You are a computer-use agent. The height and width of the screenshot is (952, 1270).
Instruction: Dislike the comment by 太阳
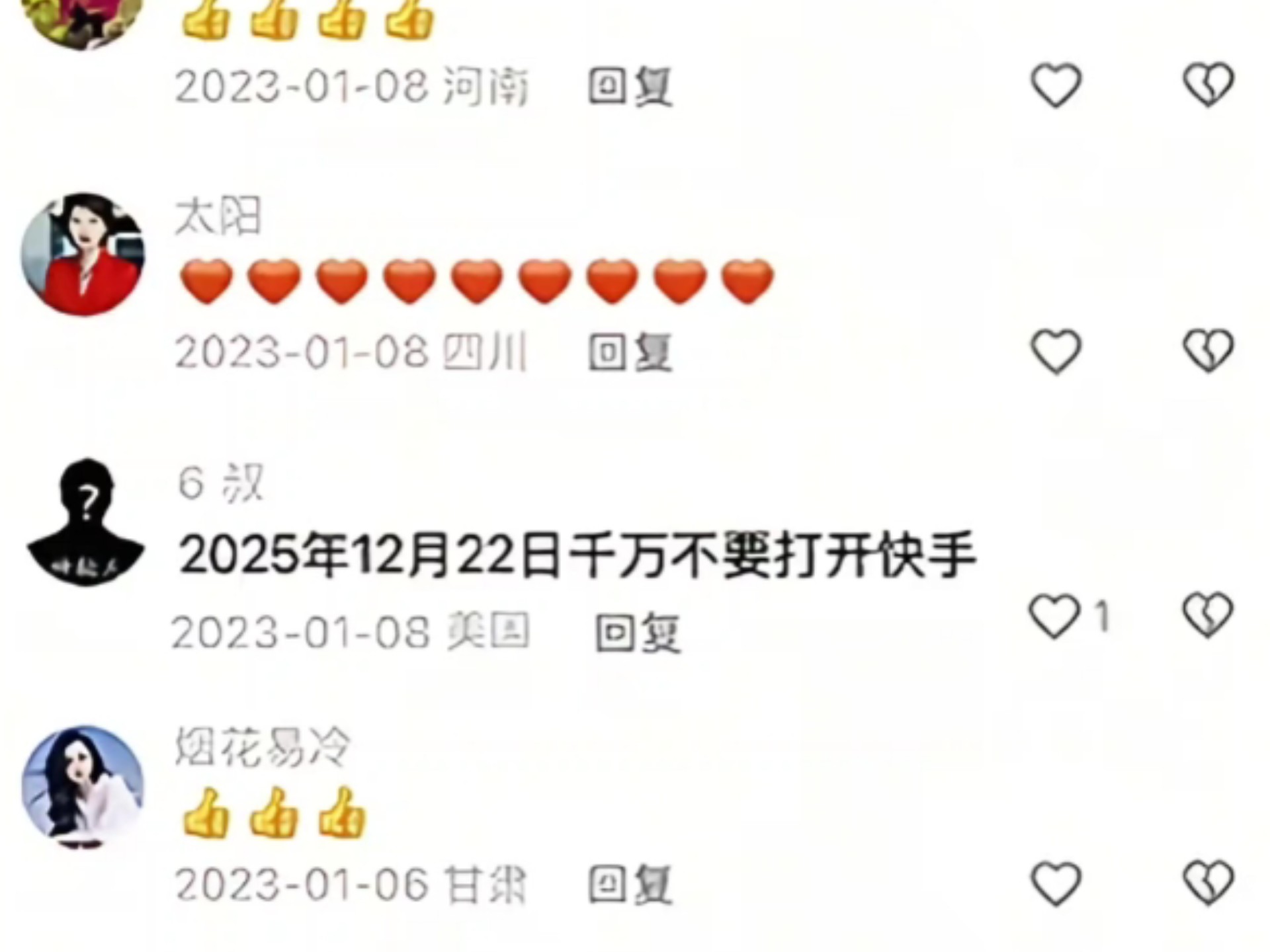[1208, 351]
